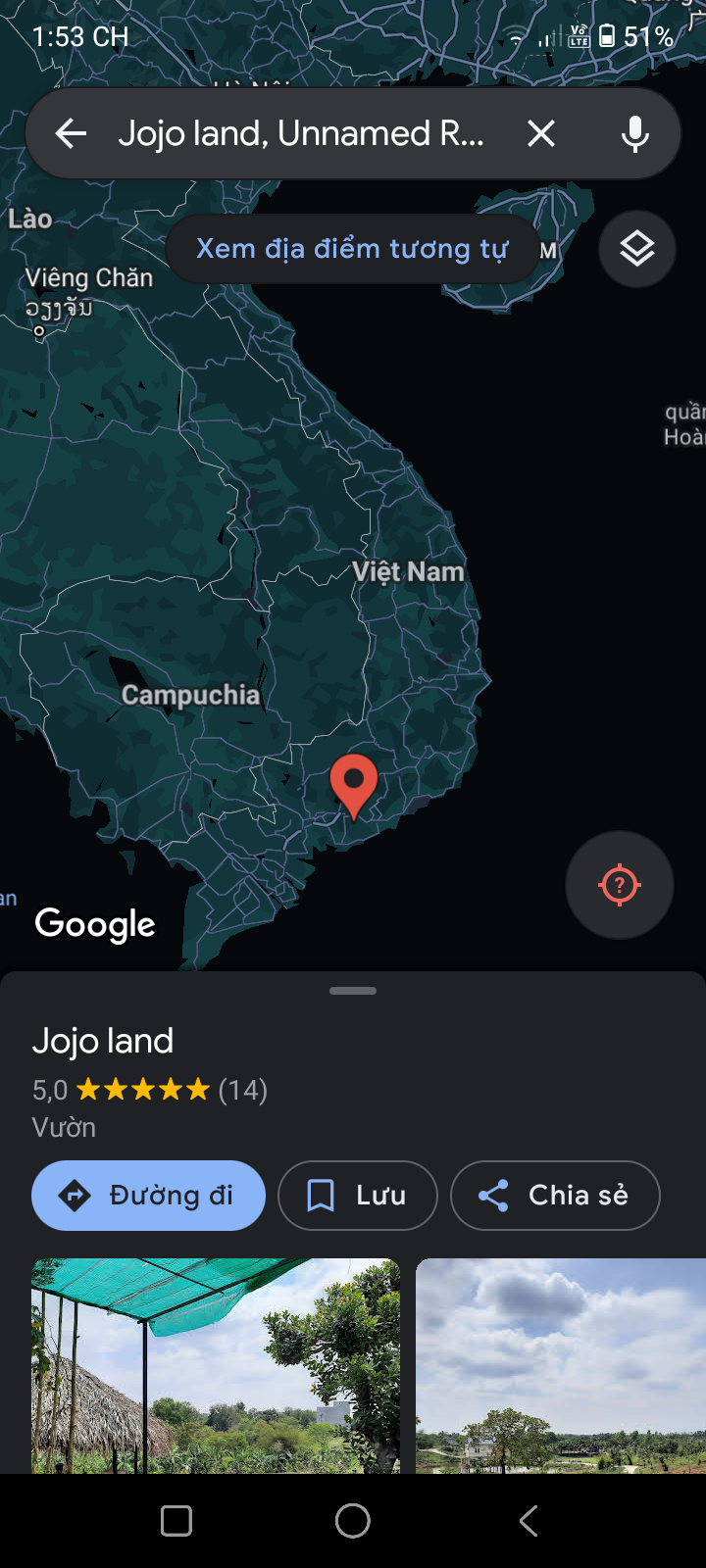Open the map layers selector
706x1568 pixels.
[x=637, y=249]
